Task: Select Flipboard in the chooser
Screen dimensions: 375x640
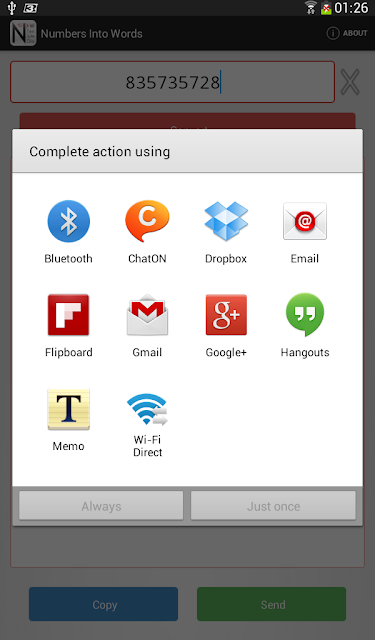Action: click(69, 325)
